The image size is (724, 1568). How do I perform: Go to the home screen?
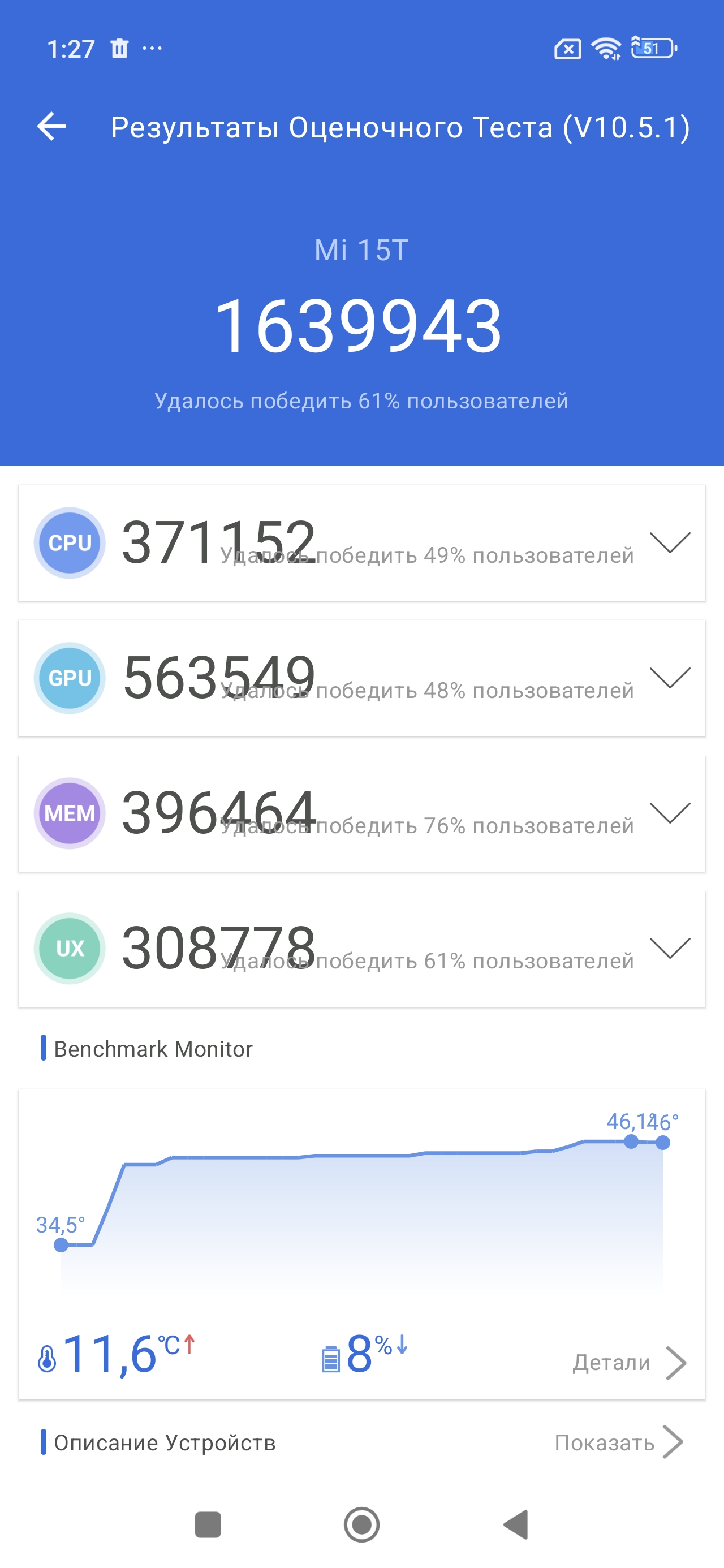tap(361, 1524)
